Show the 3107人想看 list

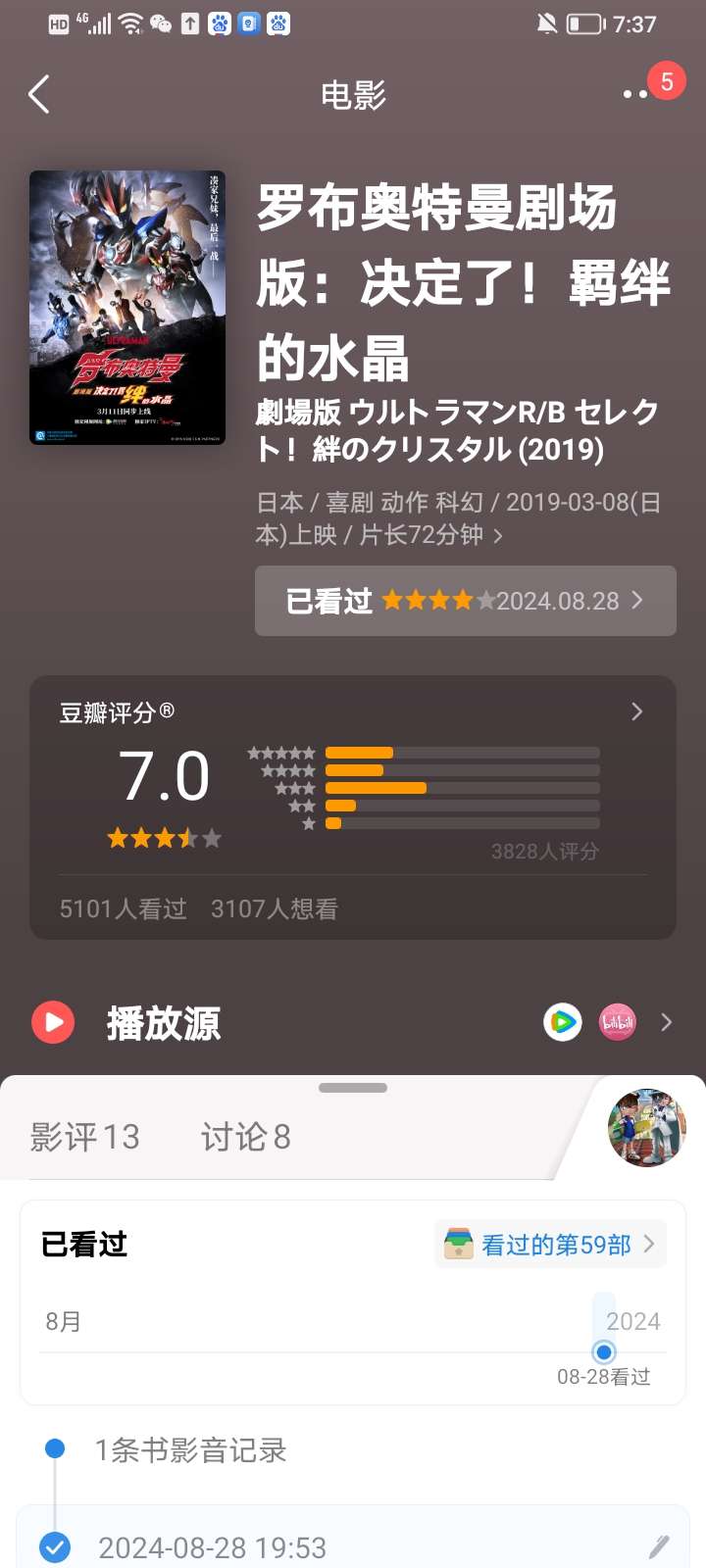click(x=275, y=909)
